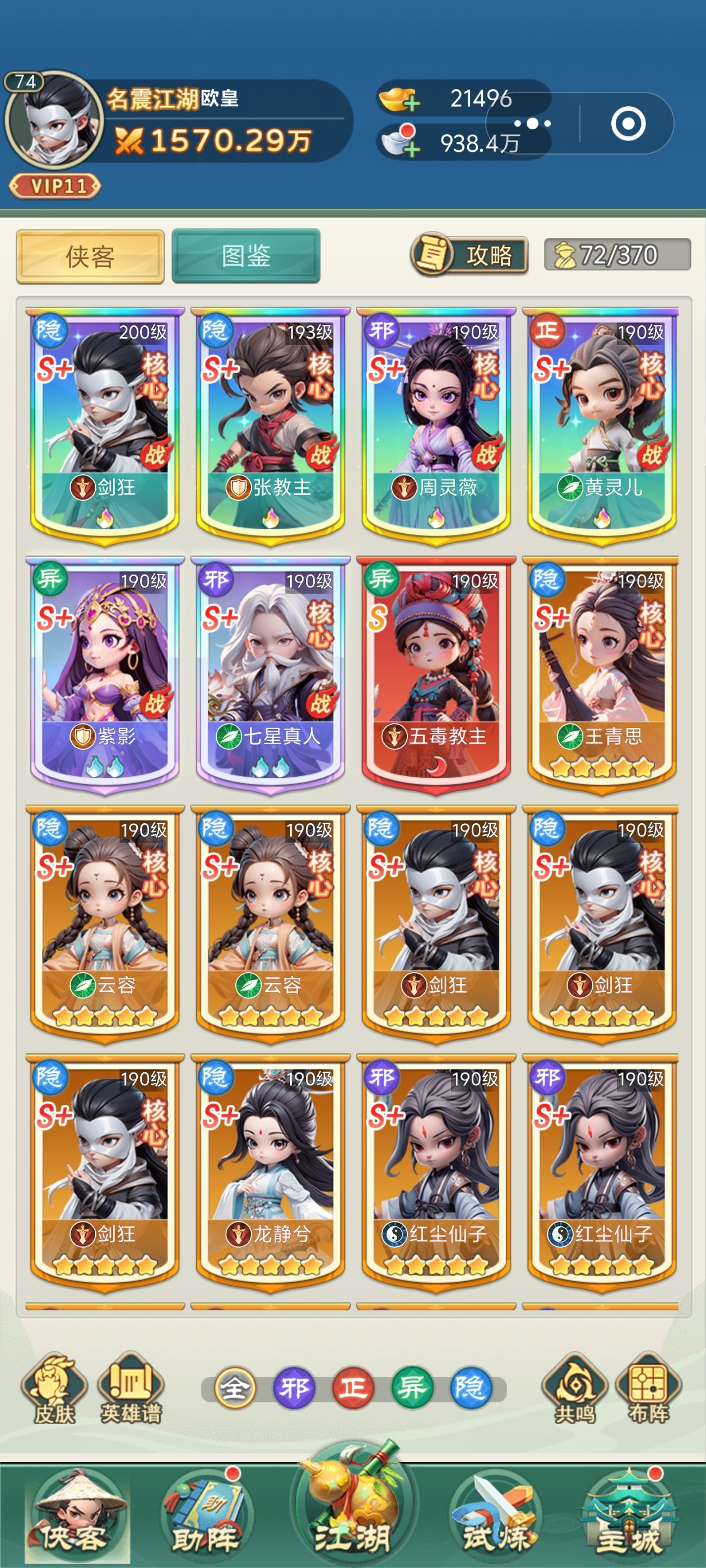This screenshot has width=706, height=1568.
Task: View the 黄灵儿 hero card
Action: point(601,420)
